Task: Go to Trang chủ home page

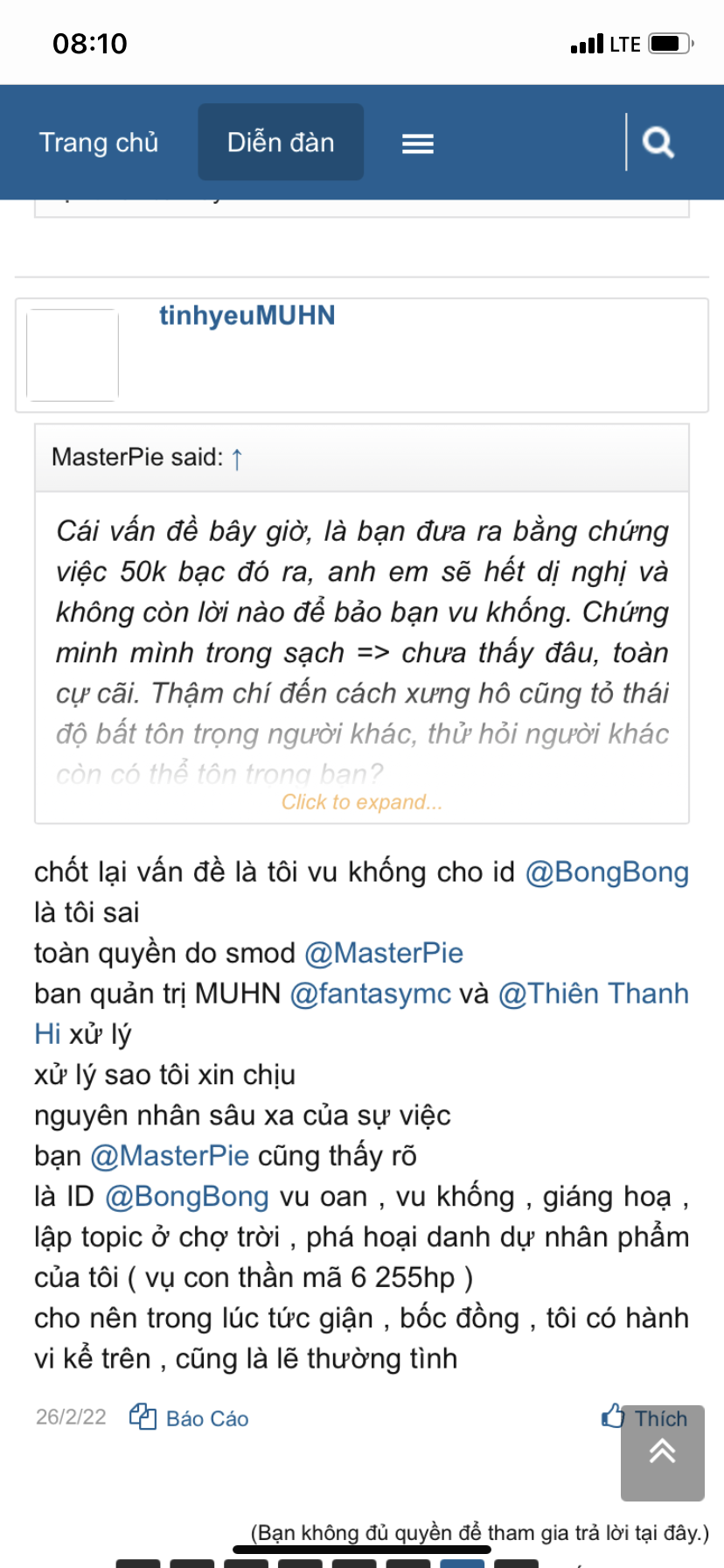Action: point(99,143)
